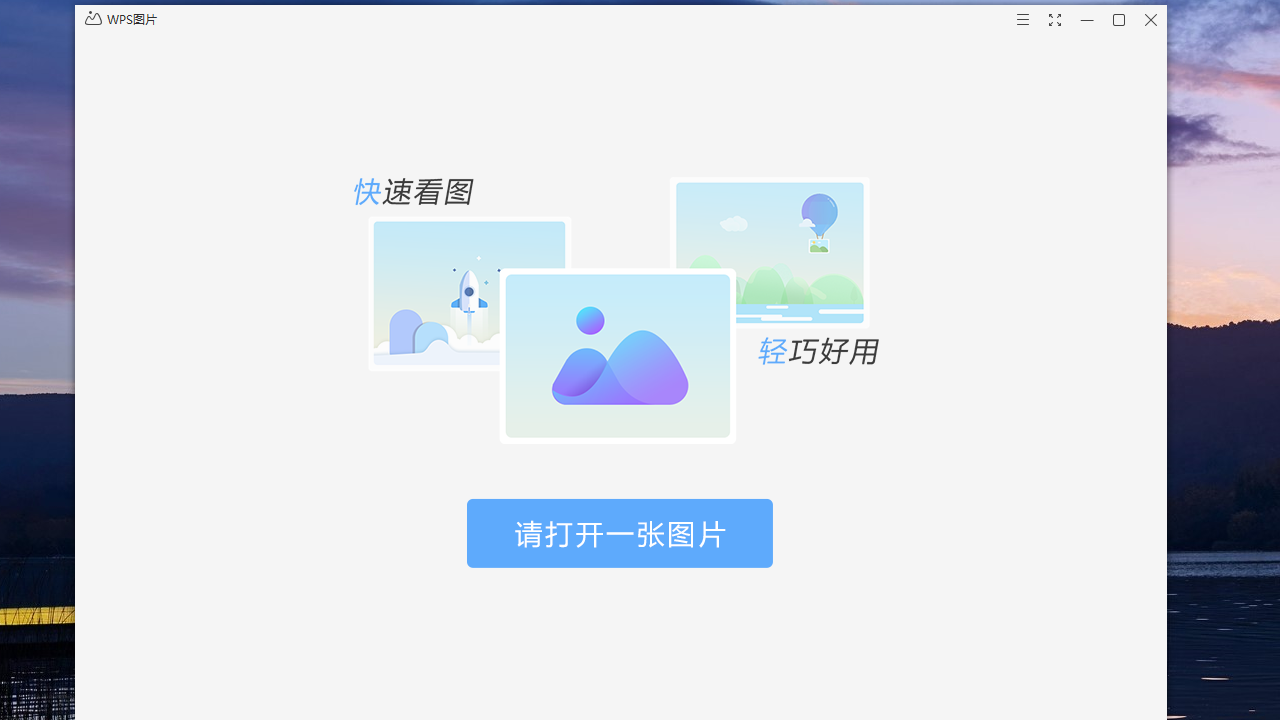
Task: Maximize the WPS图片 window
Action: click(x=1119, y=20)
